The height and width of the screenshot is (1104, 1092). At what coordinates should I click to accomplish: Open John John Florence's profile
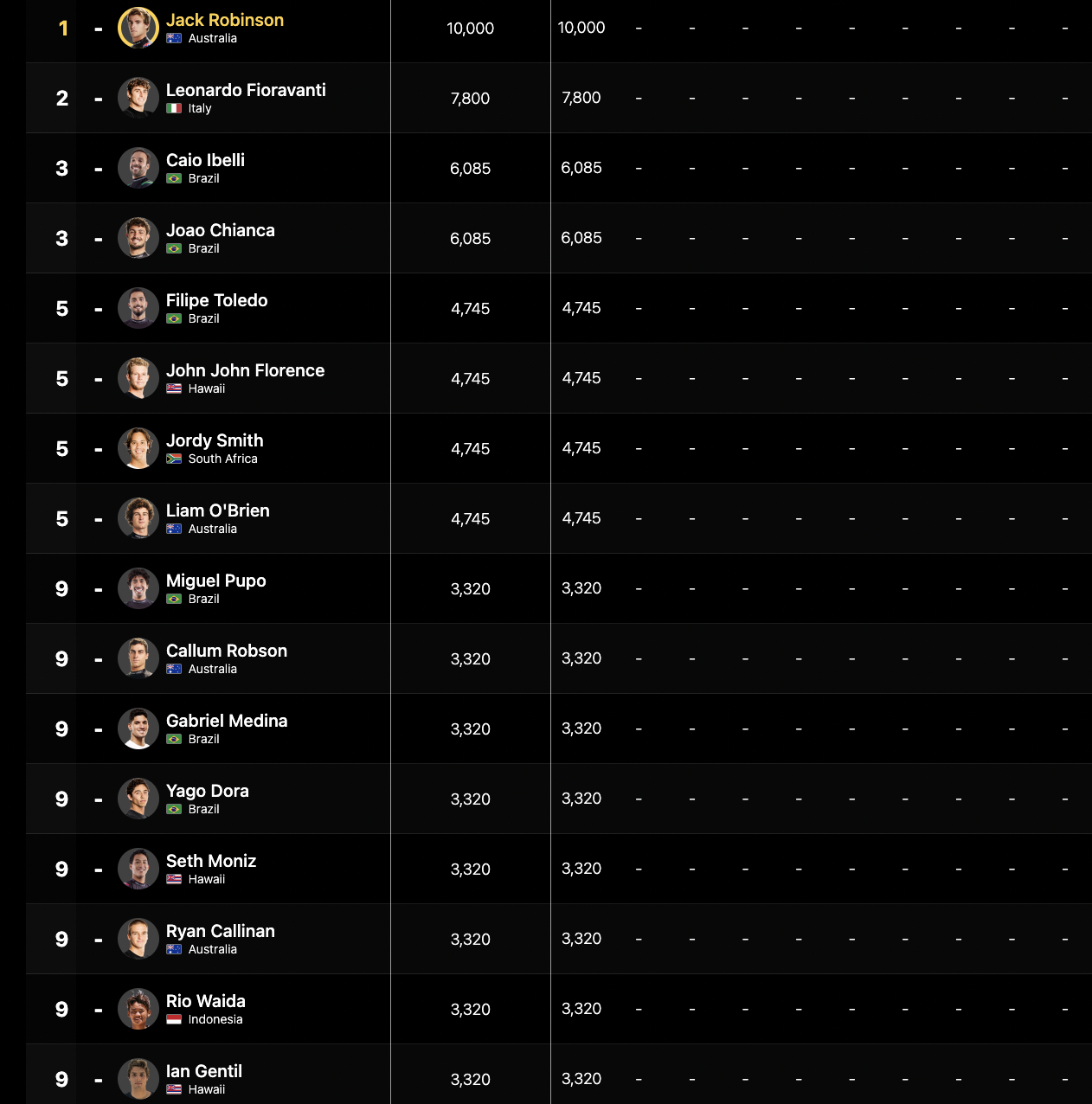click(x=245, y=370)
